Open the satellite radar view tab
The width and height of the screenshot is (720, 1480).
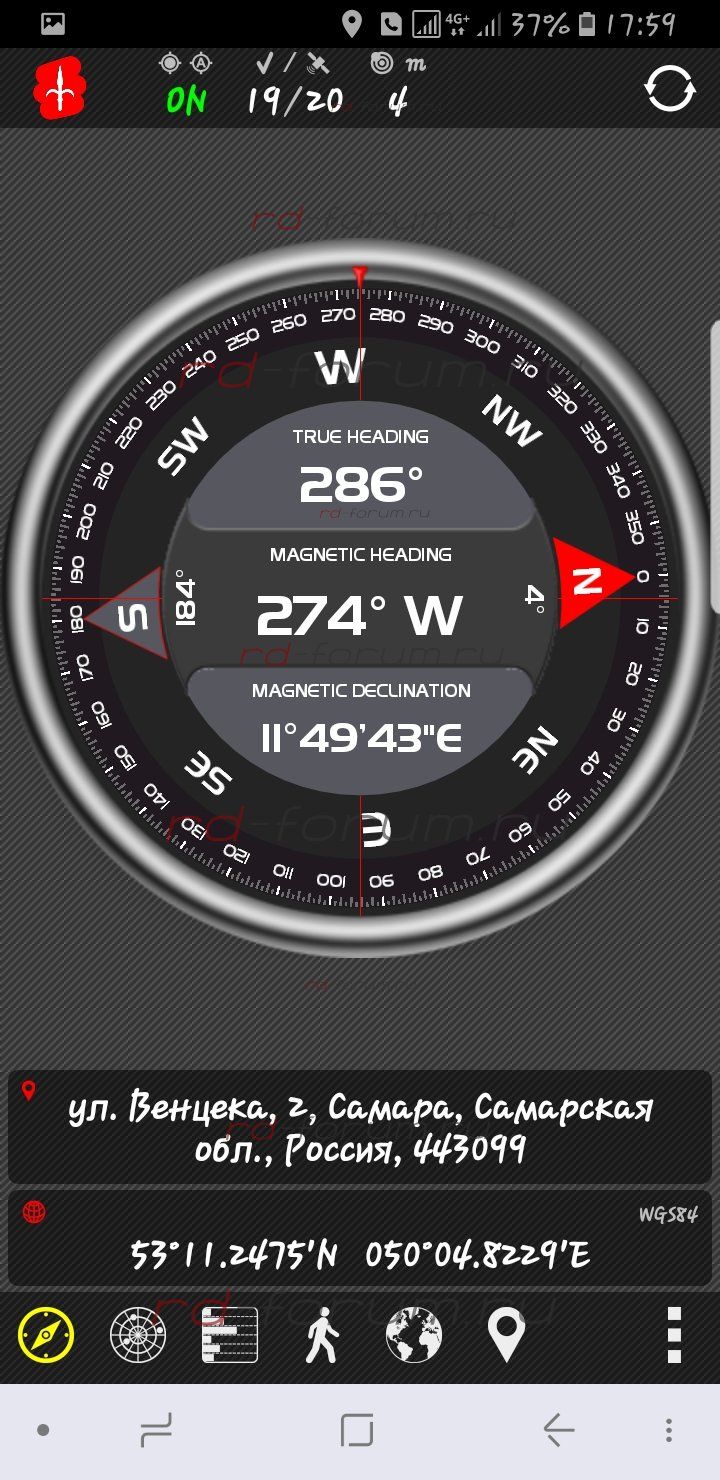click(x=137, y=1334)
